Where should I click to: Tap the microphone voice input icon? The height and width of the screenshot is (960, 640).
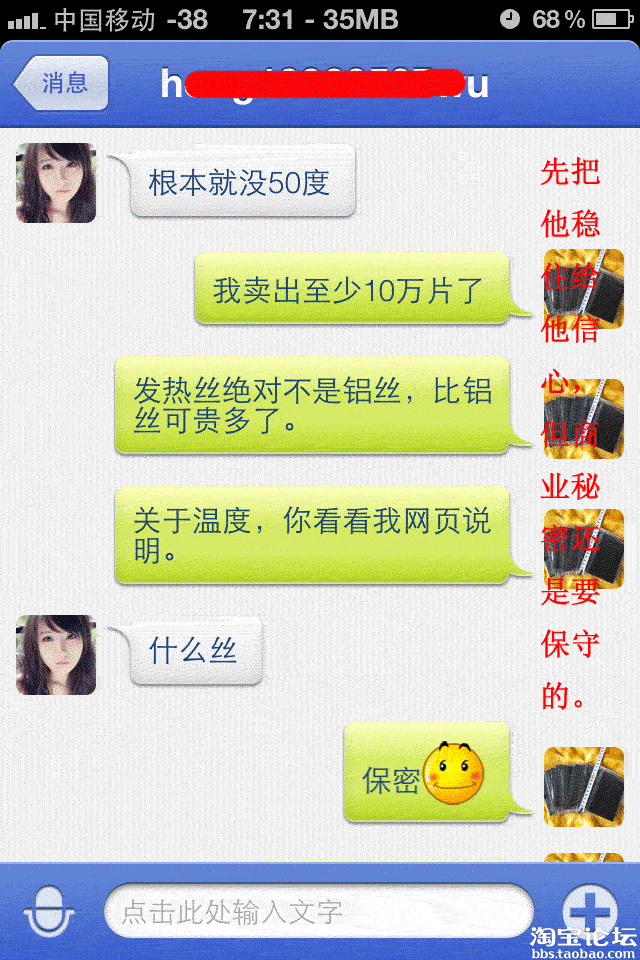pos(49,910)
